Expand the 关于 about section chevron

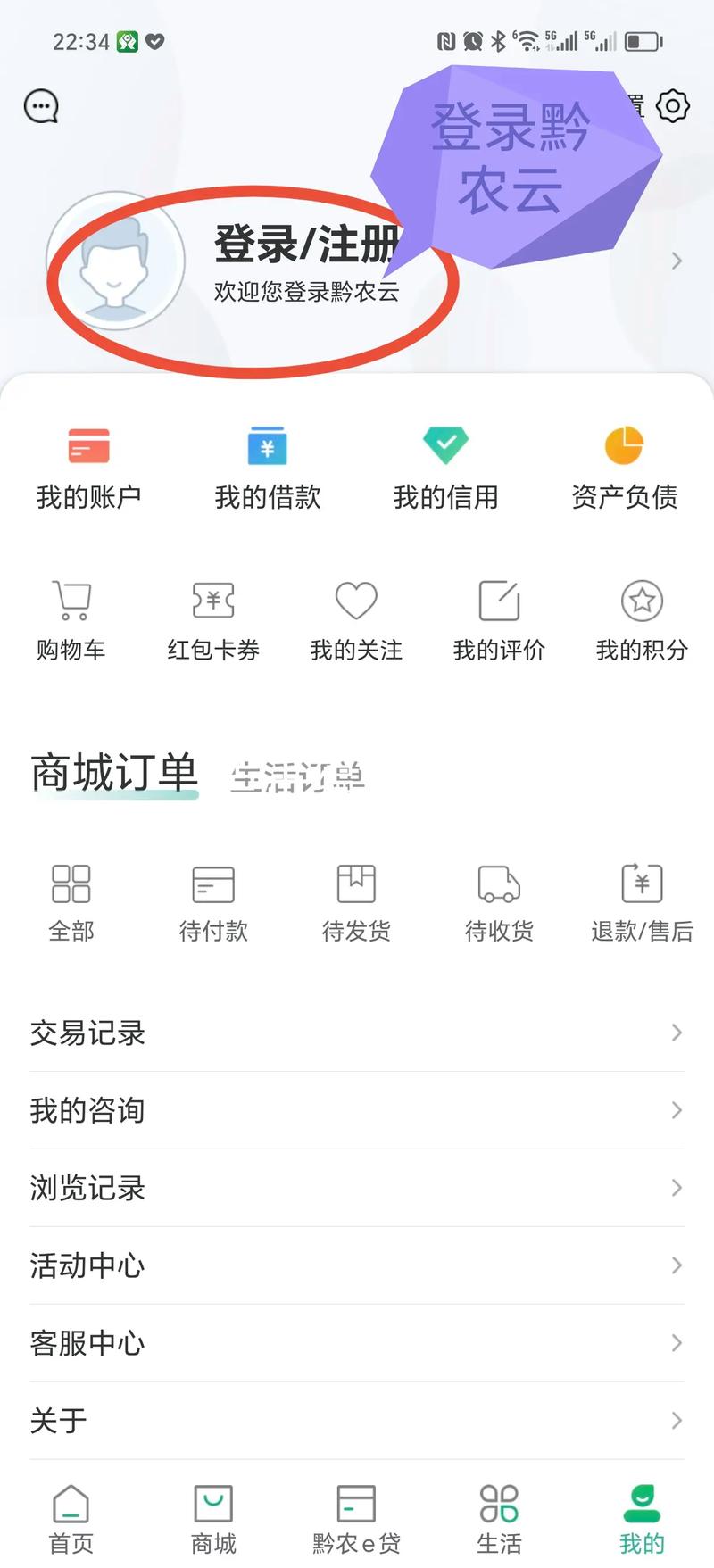[x=674, y=1420]
